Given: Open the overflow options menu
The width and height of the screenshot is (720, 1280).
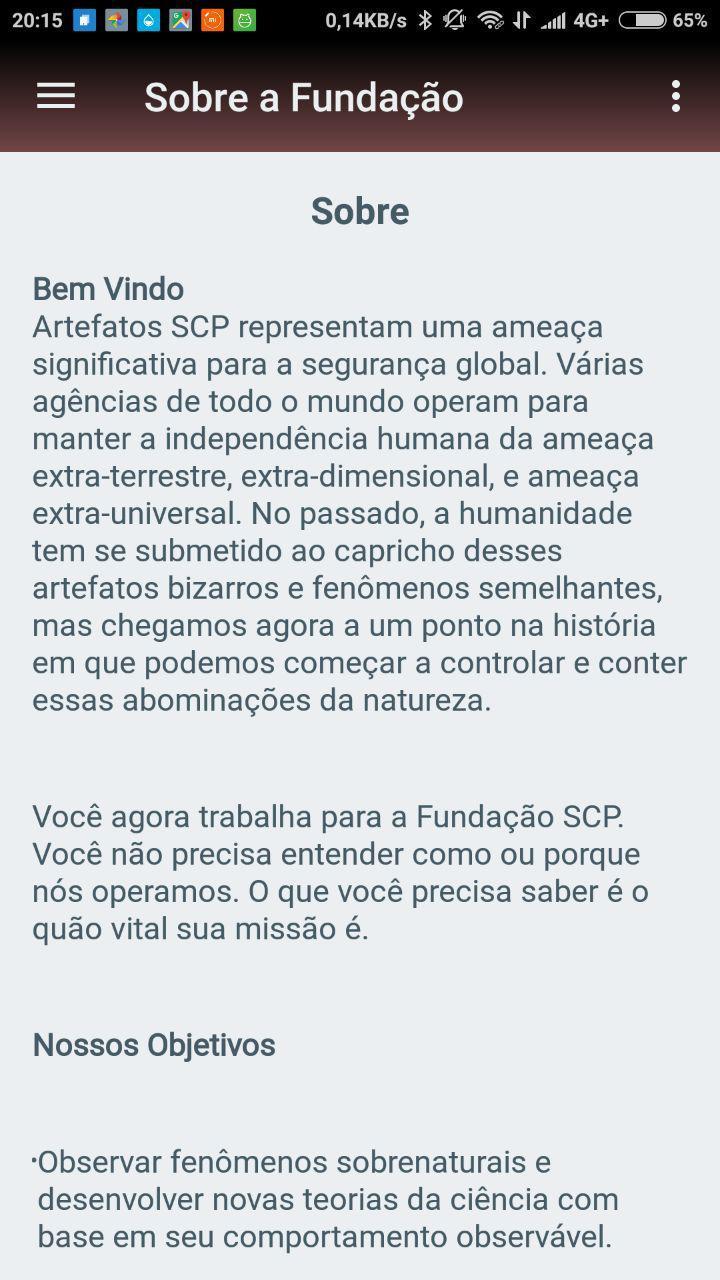Looking at the screenshot, I should [x=676, y=96].
